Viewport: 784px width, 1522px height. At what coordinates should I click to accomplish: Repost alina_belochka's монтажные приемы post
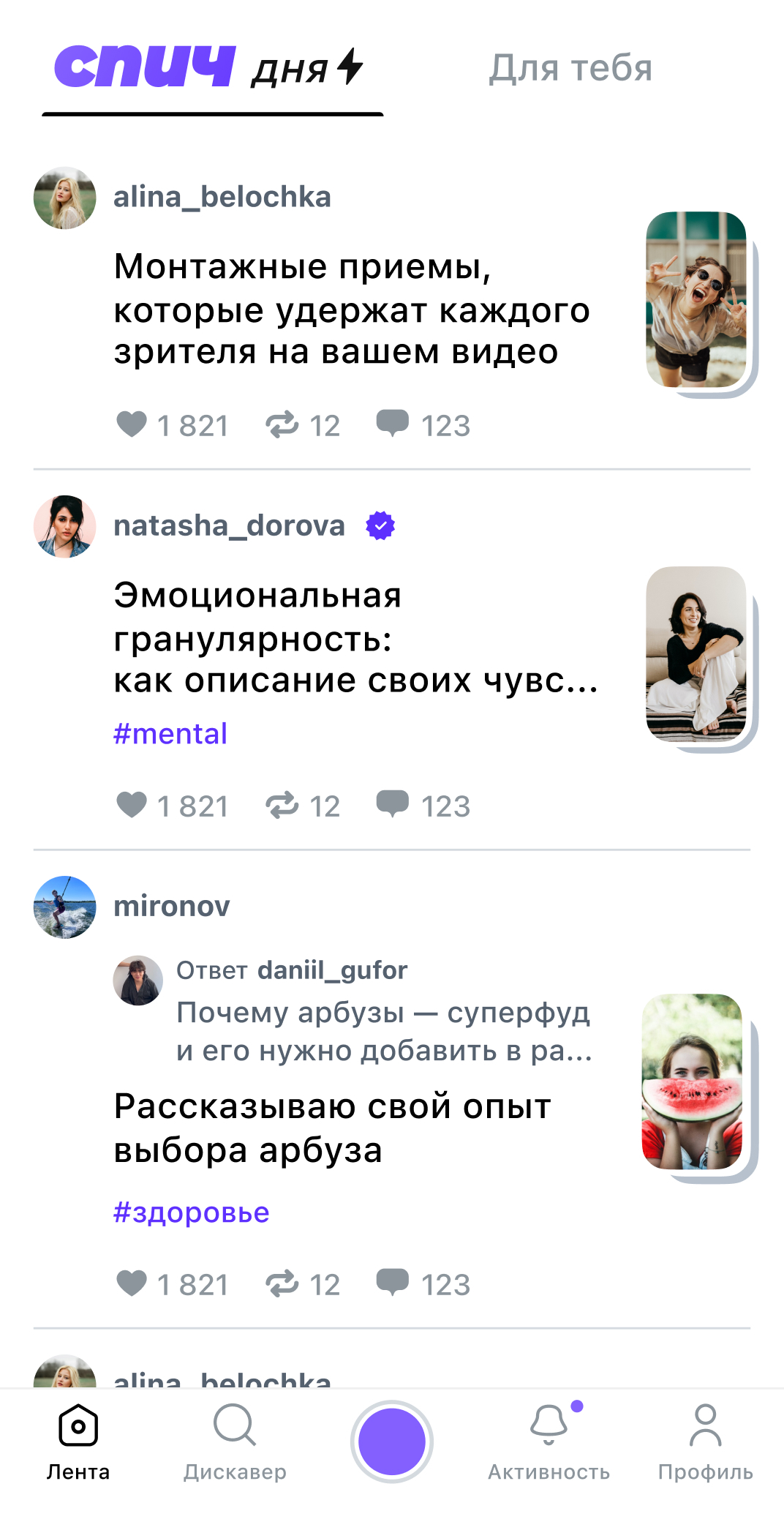[282, 424]
